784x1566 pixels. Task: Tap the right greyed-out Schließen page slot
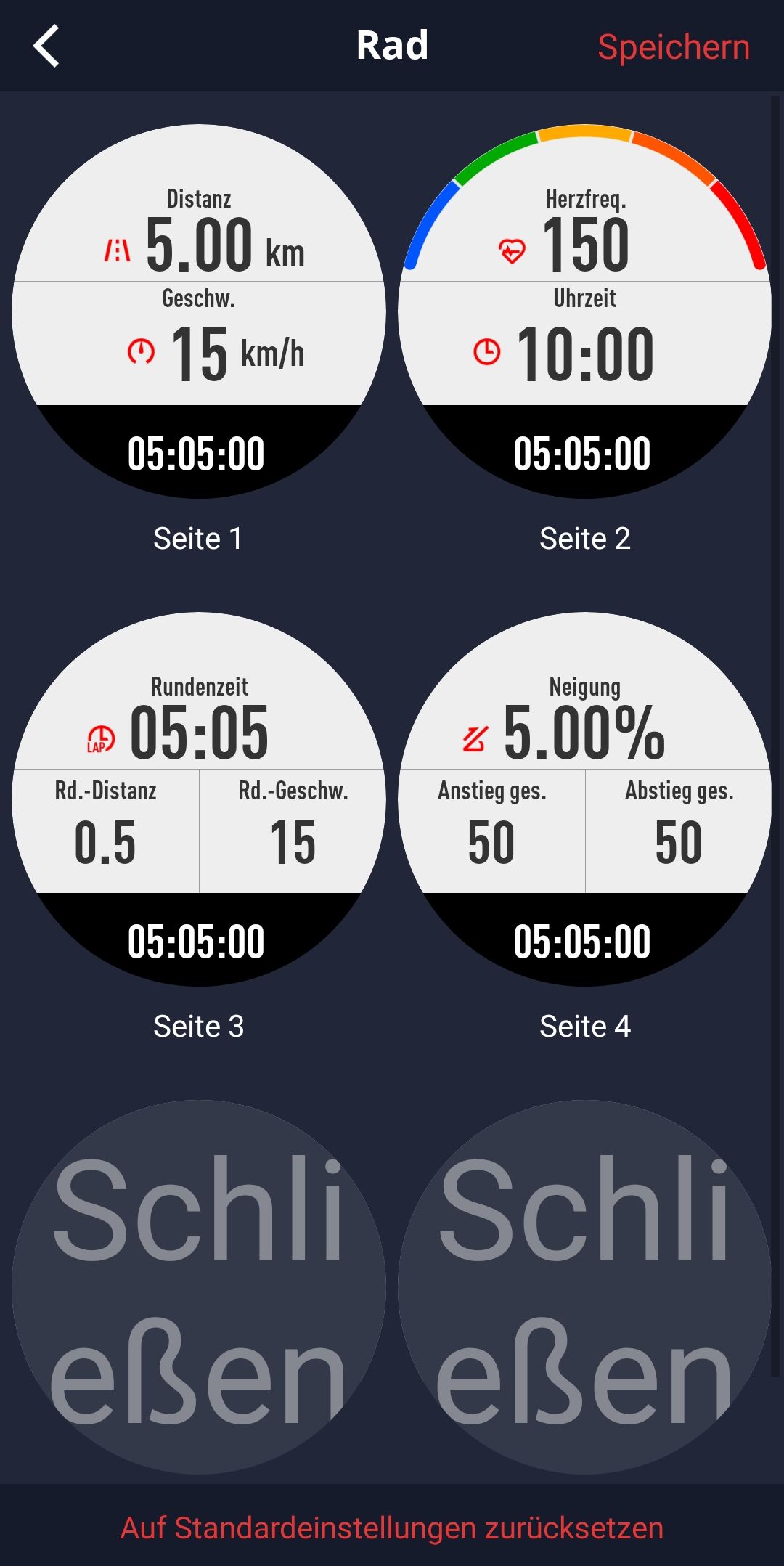584,1287
